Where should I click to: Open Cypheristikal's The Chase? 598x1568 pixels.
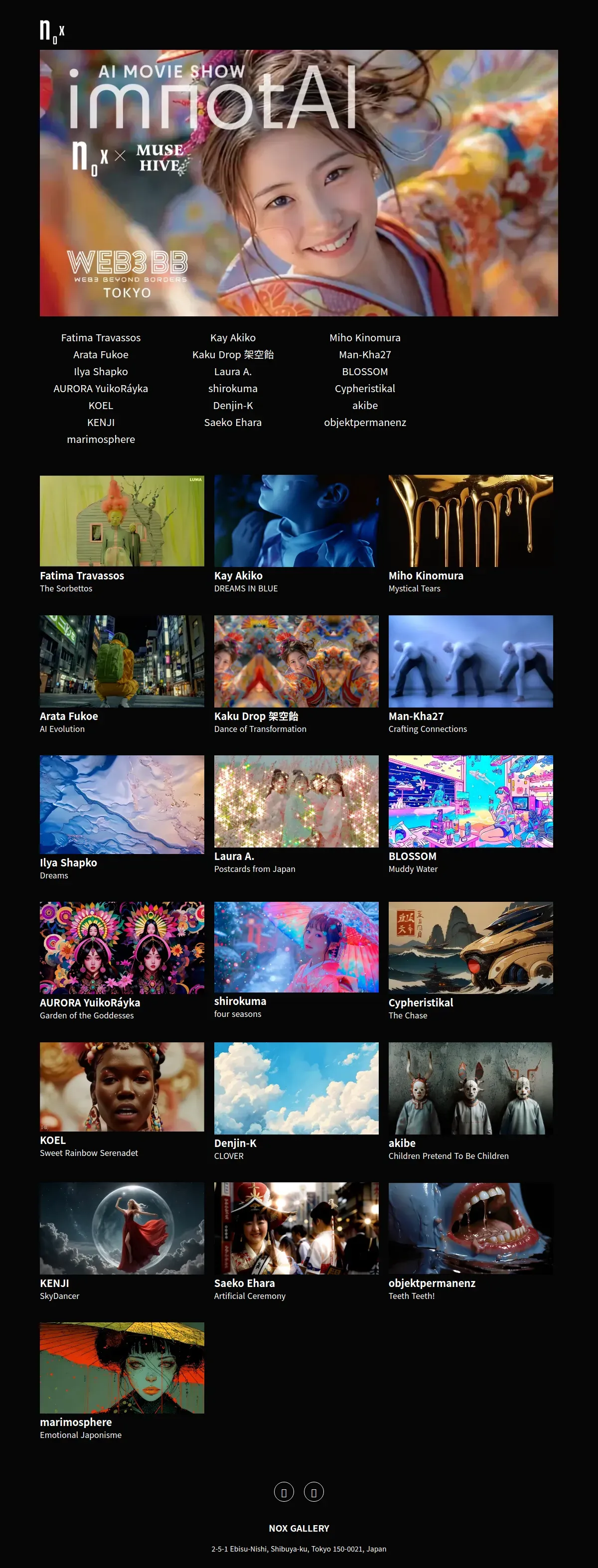tap(470, 948)
